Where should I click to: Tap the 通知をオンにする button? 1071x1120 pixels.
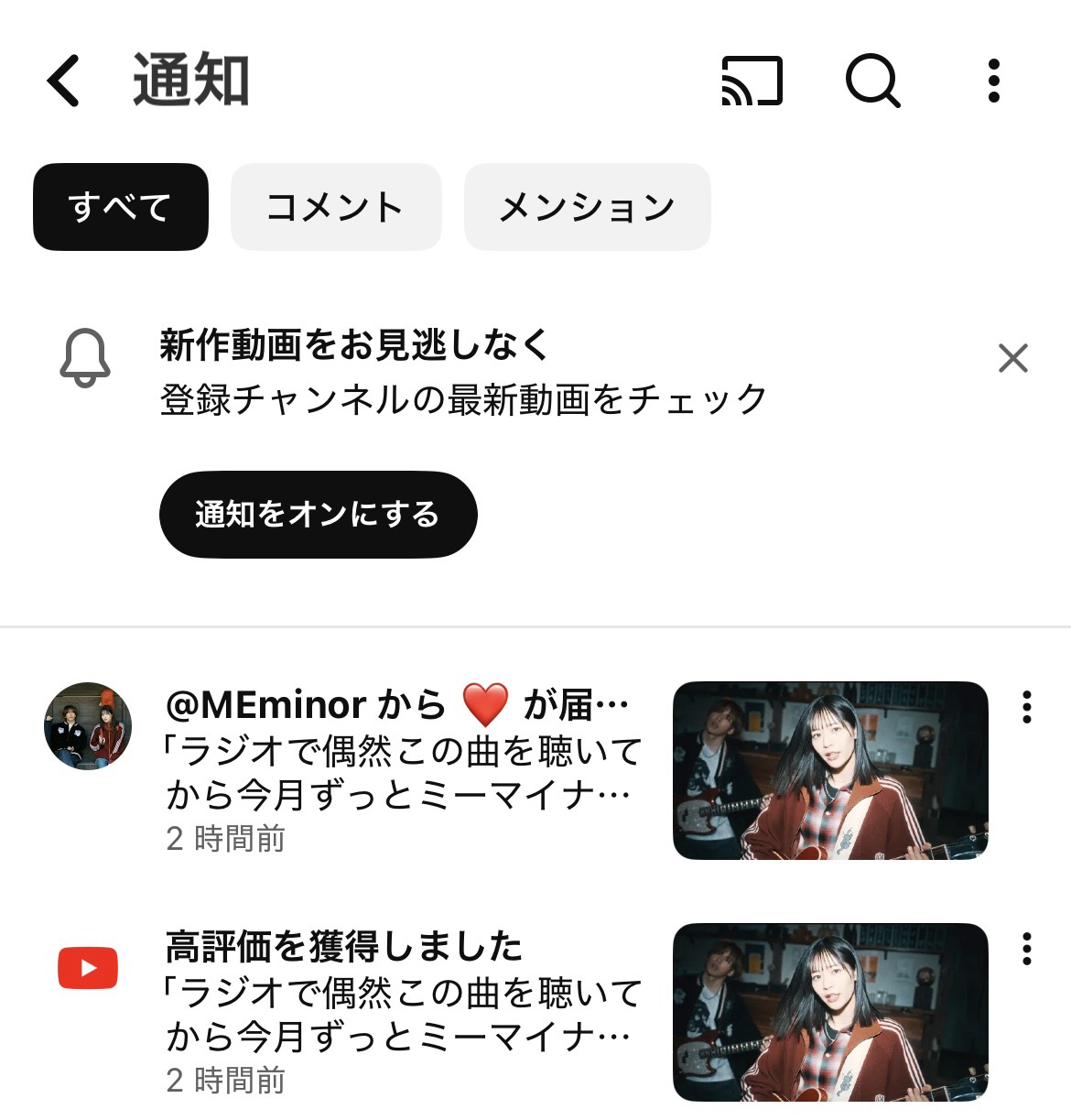tap(318, 515)
